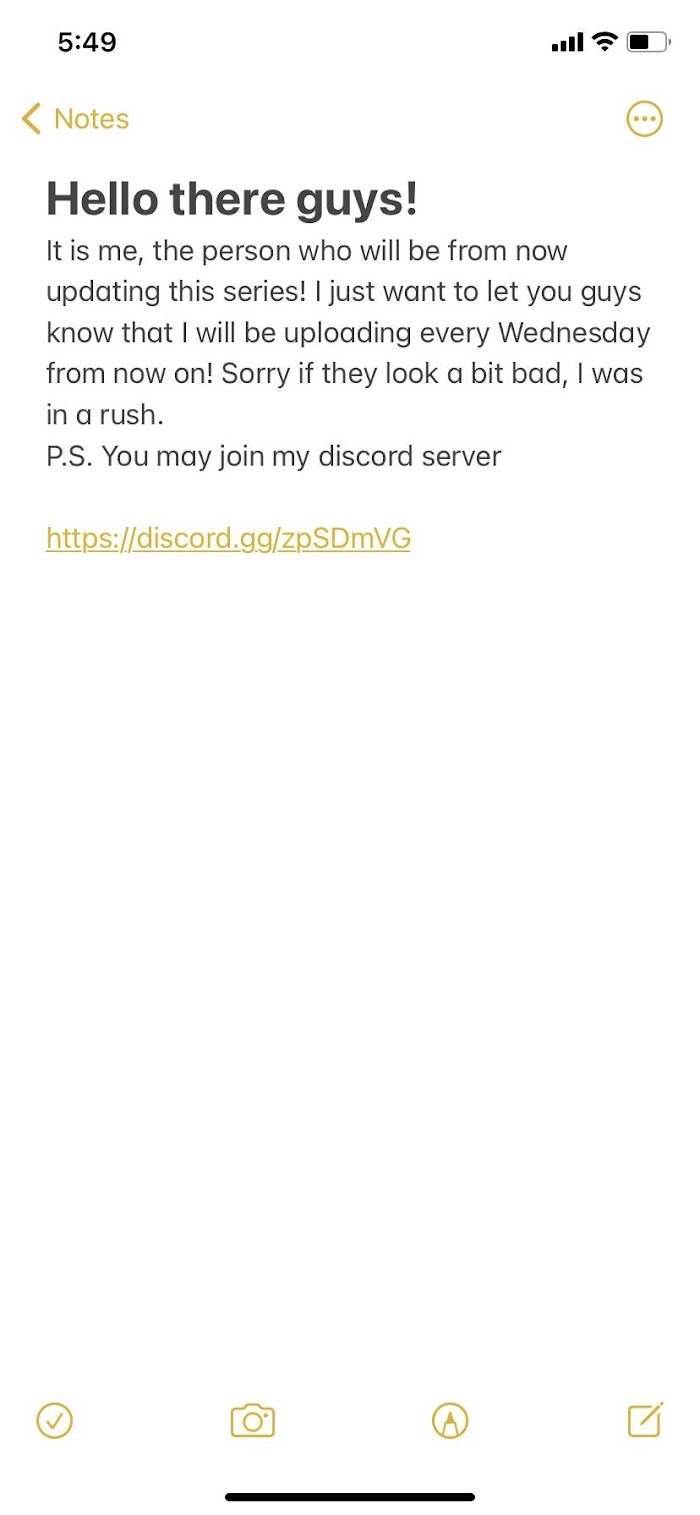Add a checklist with the checkmark icon
This screenshot has width=700, height=1515.
pos(54,1420)
